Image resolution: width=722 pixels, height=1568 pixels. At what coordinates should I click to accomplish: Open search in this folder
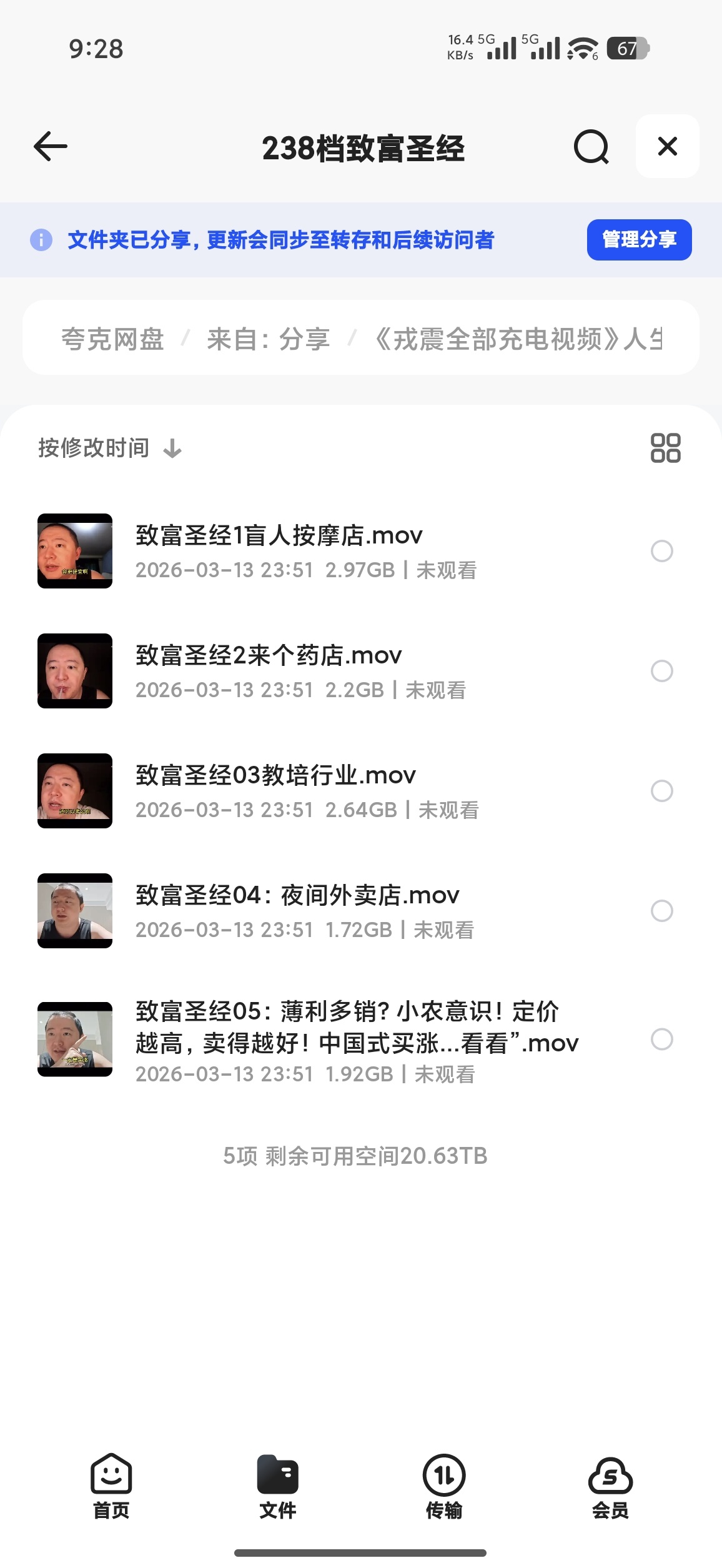[x=591, y=147]
